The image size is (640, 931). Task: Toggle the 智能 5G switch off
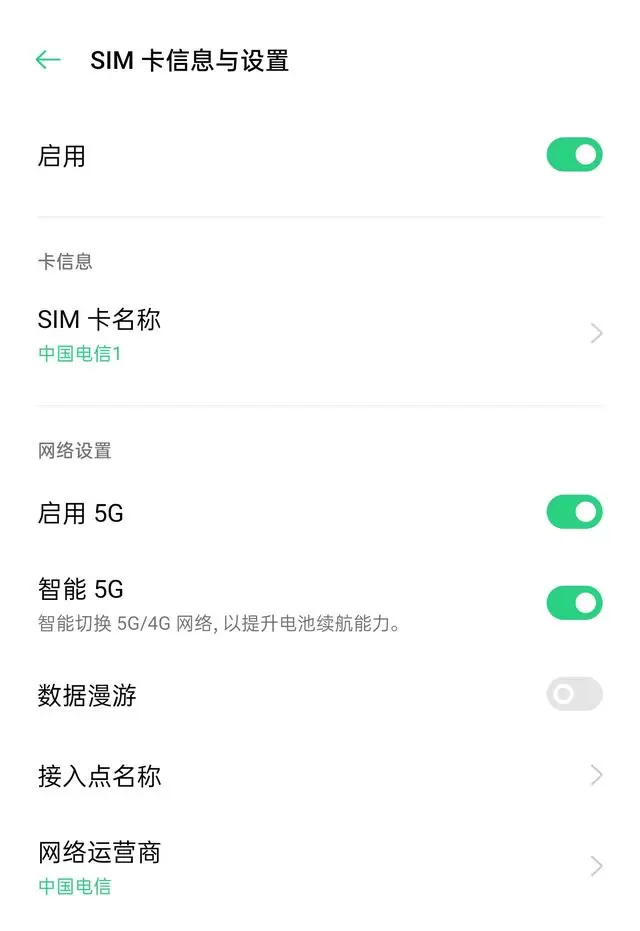[574, 603]
